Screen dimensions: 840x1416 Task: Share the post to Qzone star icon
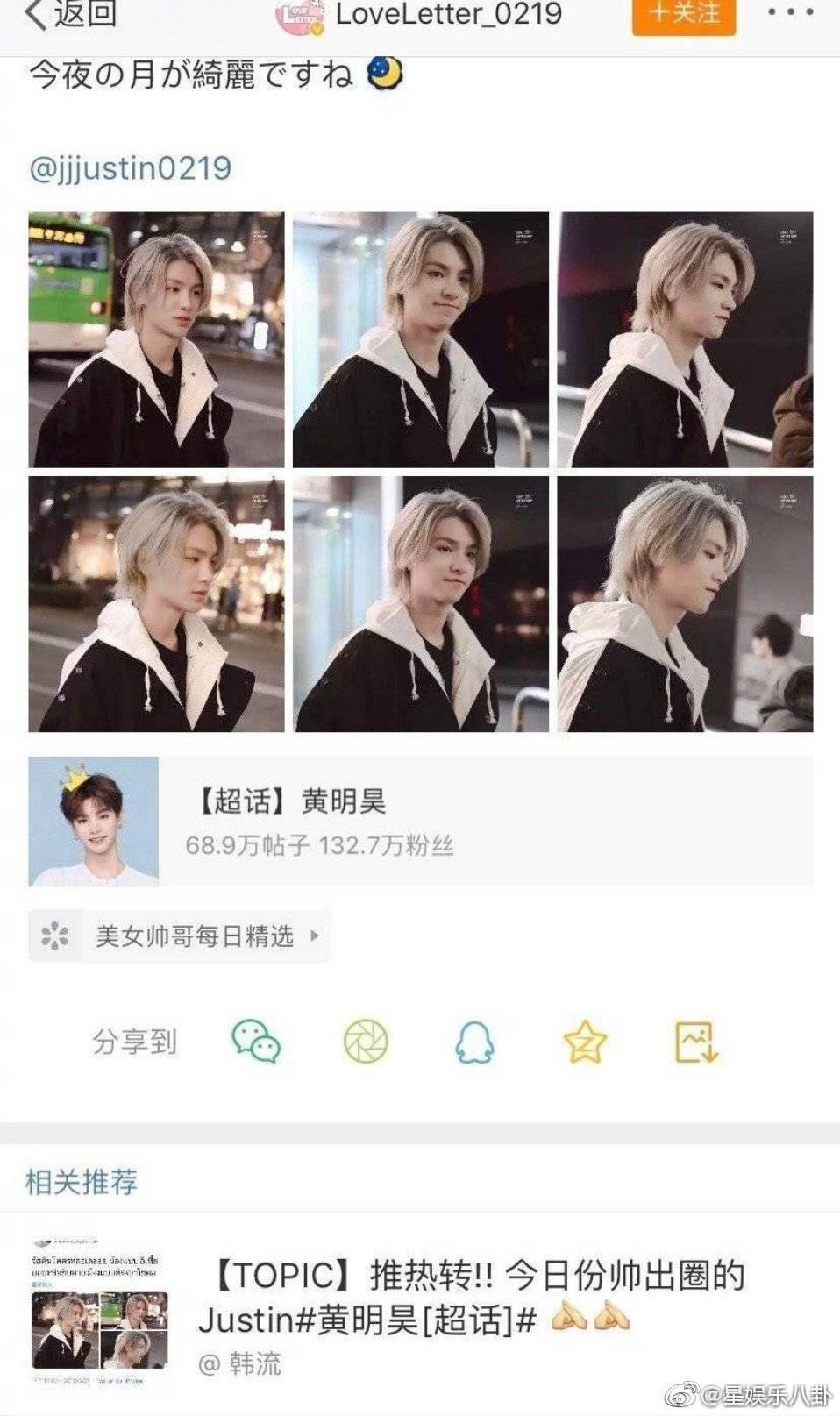[x=585, y=1042]
